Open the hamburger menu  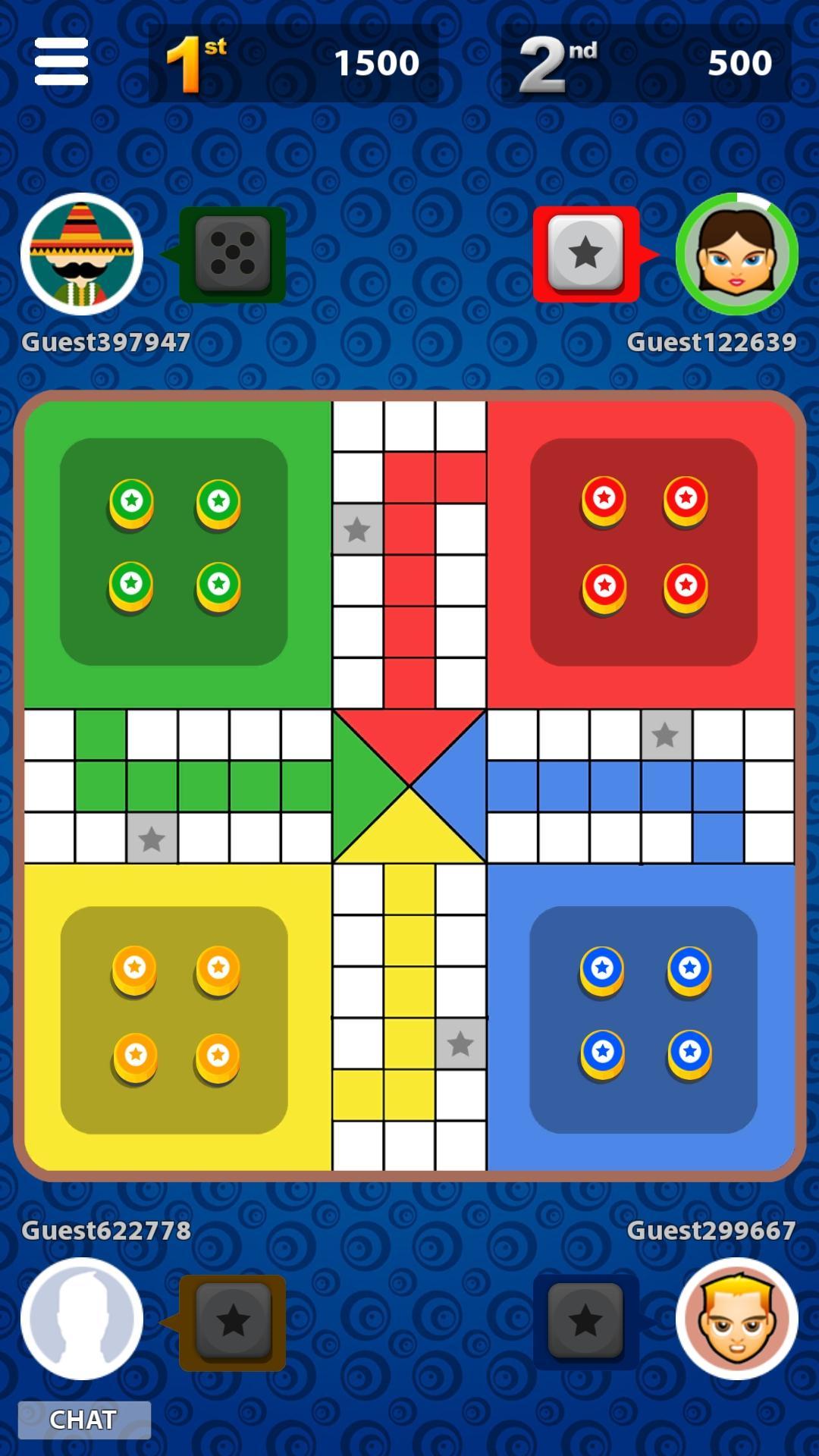61,62
